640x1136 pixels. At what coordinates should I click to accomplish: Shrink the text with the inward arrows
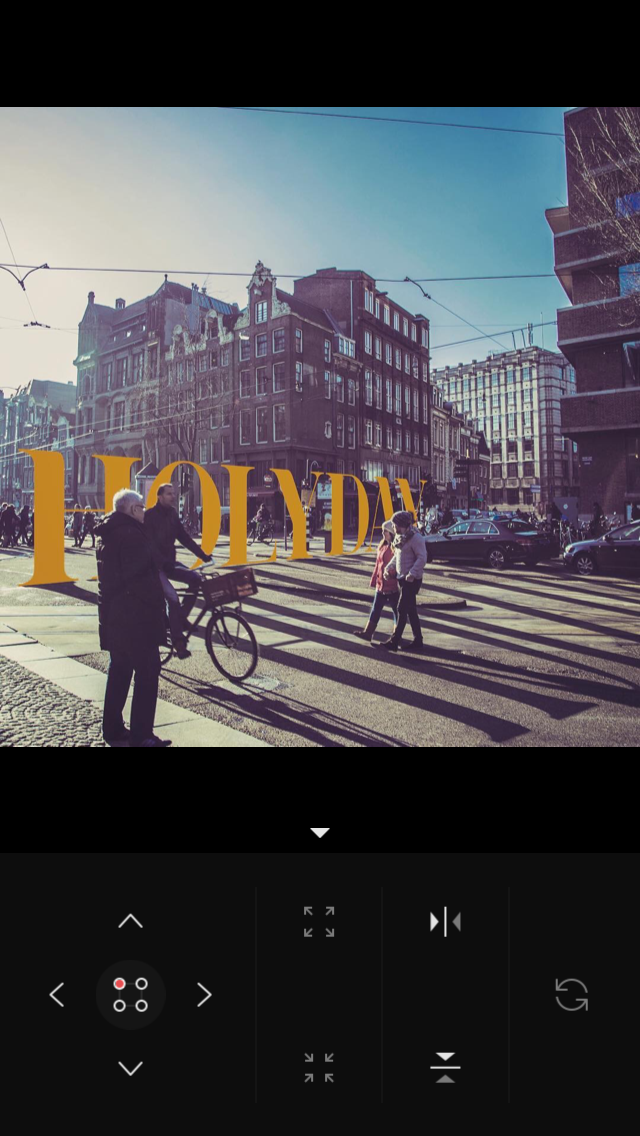319,1068
